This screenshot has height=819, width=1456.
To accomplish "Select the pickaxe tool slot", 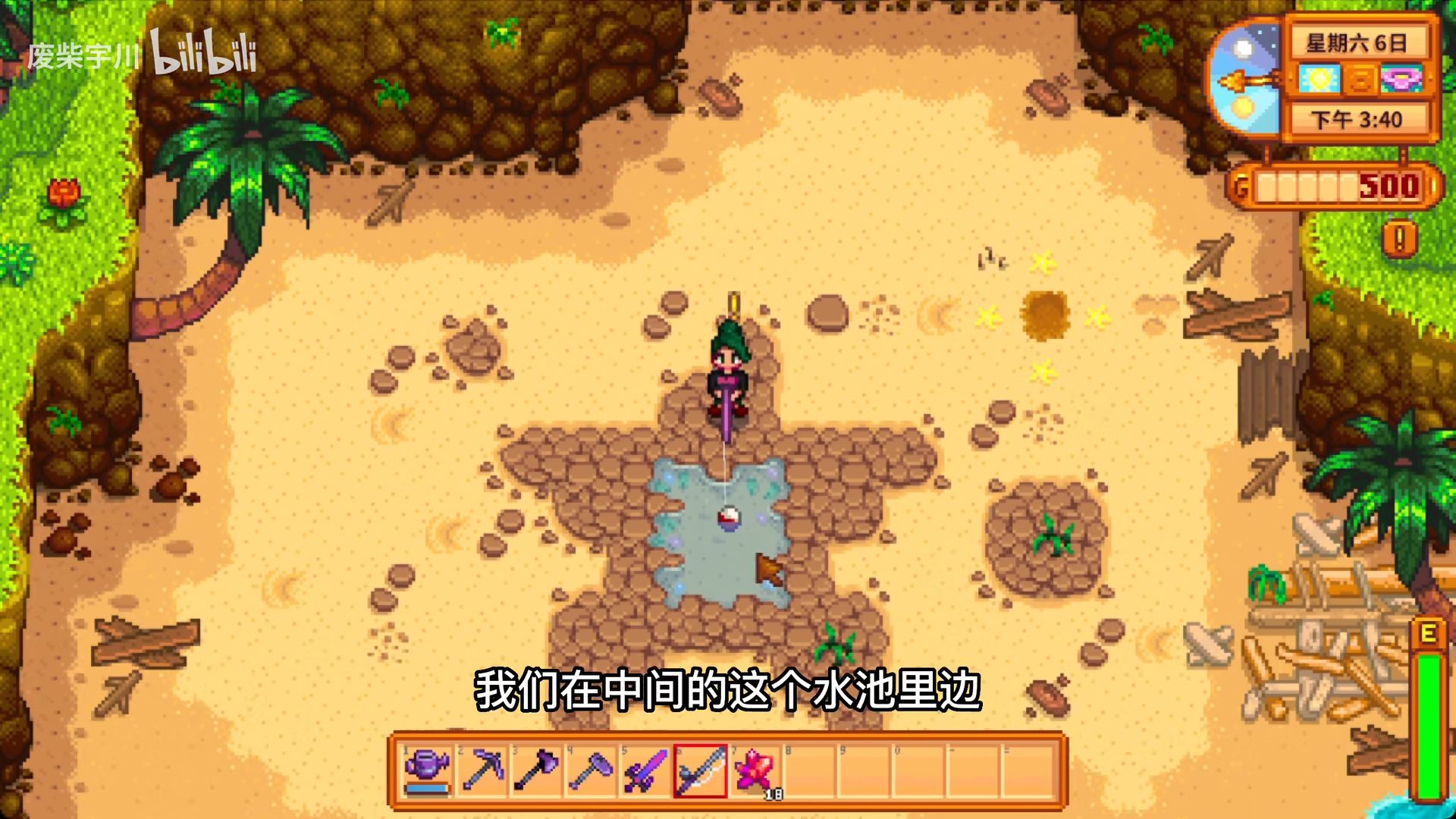I will pos(482,770).
